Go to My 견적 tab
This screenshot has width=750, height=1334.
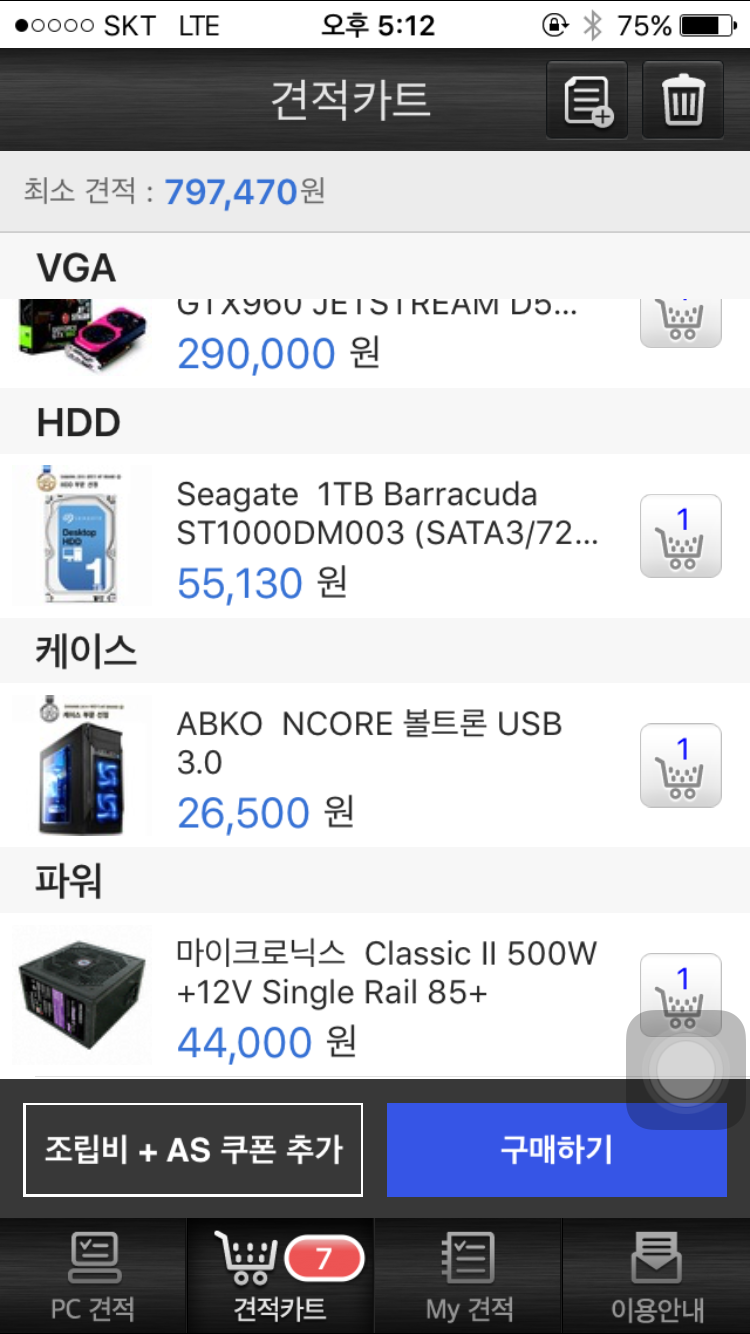tap(469, 1277)
